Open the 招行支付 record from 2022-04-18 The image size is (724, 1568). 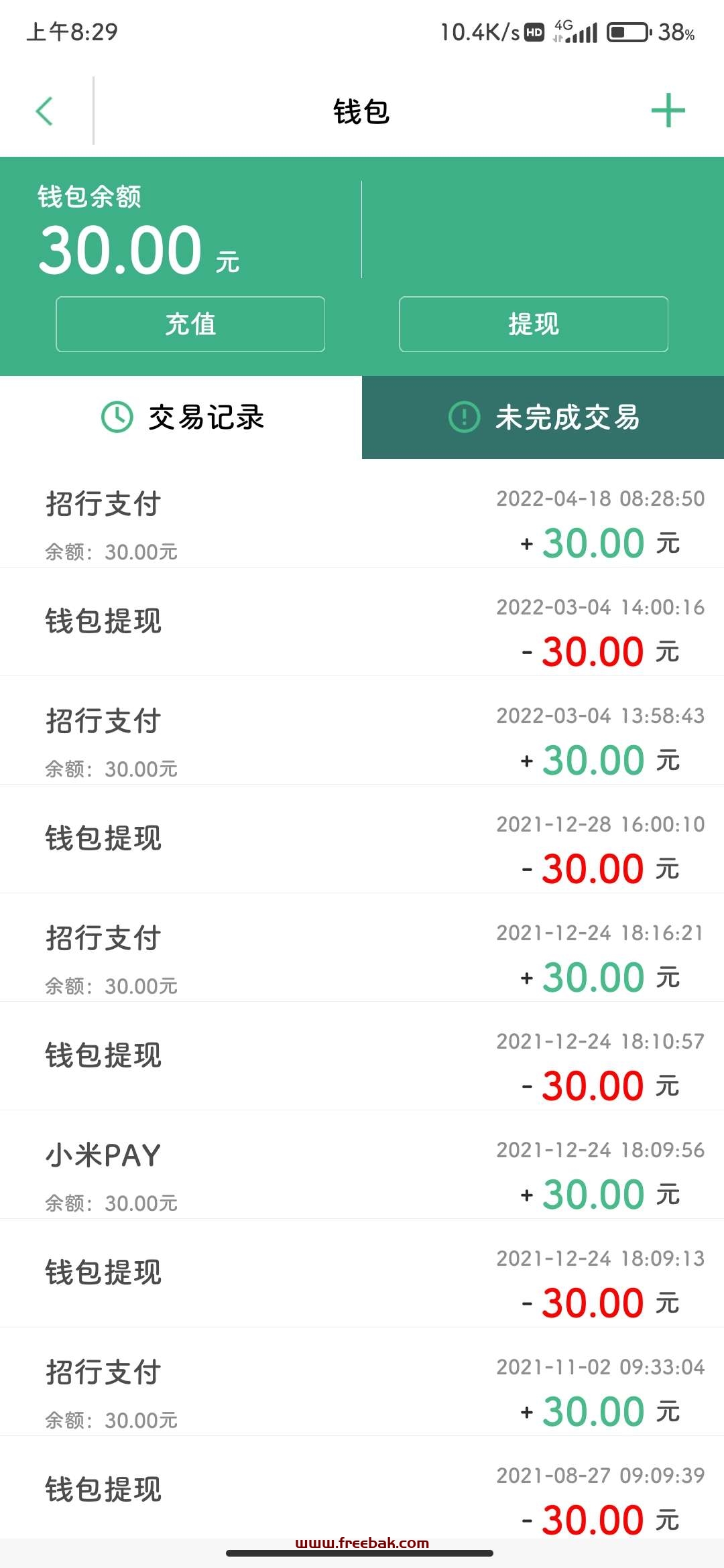point(362,514)
